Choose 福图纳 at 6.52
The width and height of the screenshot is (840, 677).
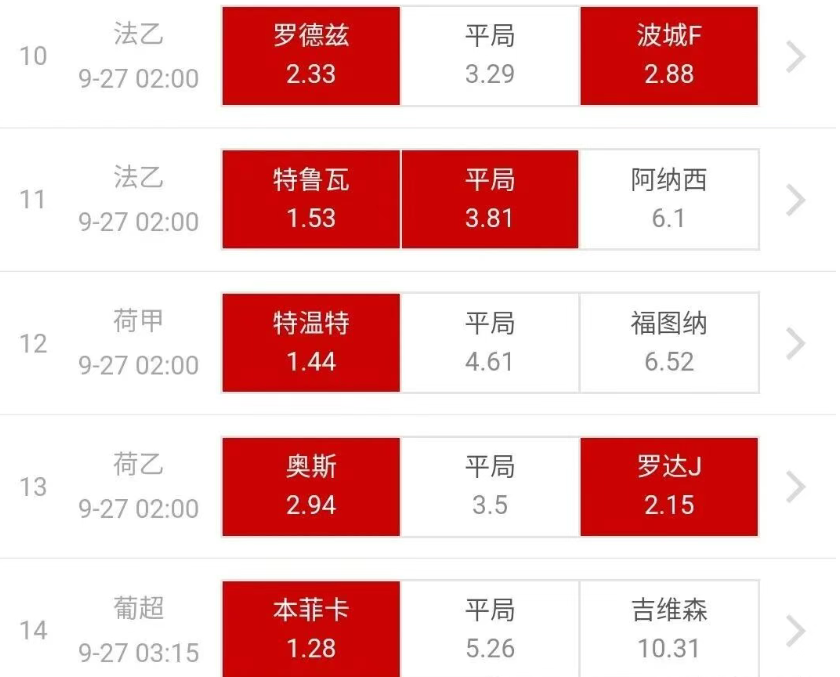pyautogui.click(x=669, y=343)
